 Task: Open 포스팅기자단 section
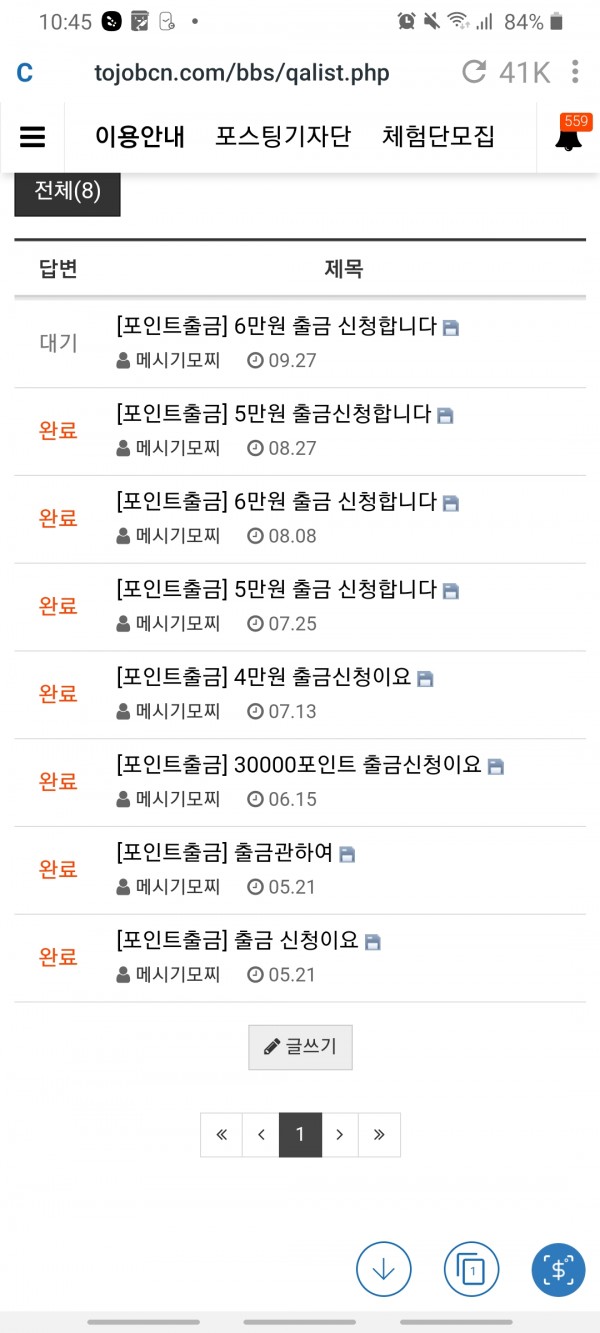click(x=283, y=137)
